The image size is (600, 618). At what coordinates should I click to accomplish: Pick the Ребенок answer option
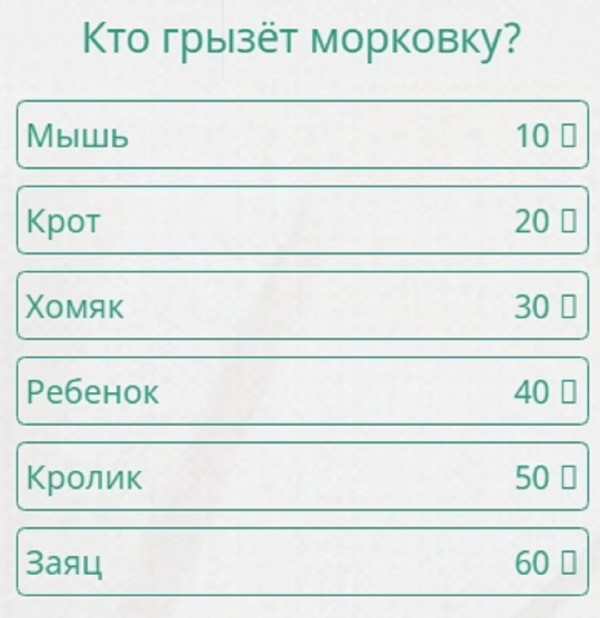point(300,392)
